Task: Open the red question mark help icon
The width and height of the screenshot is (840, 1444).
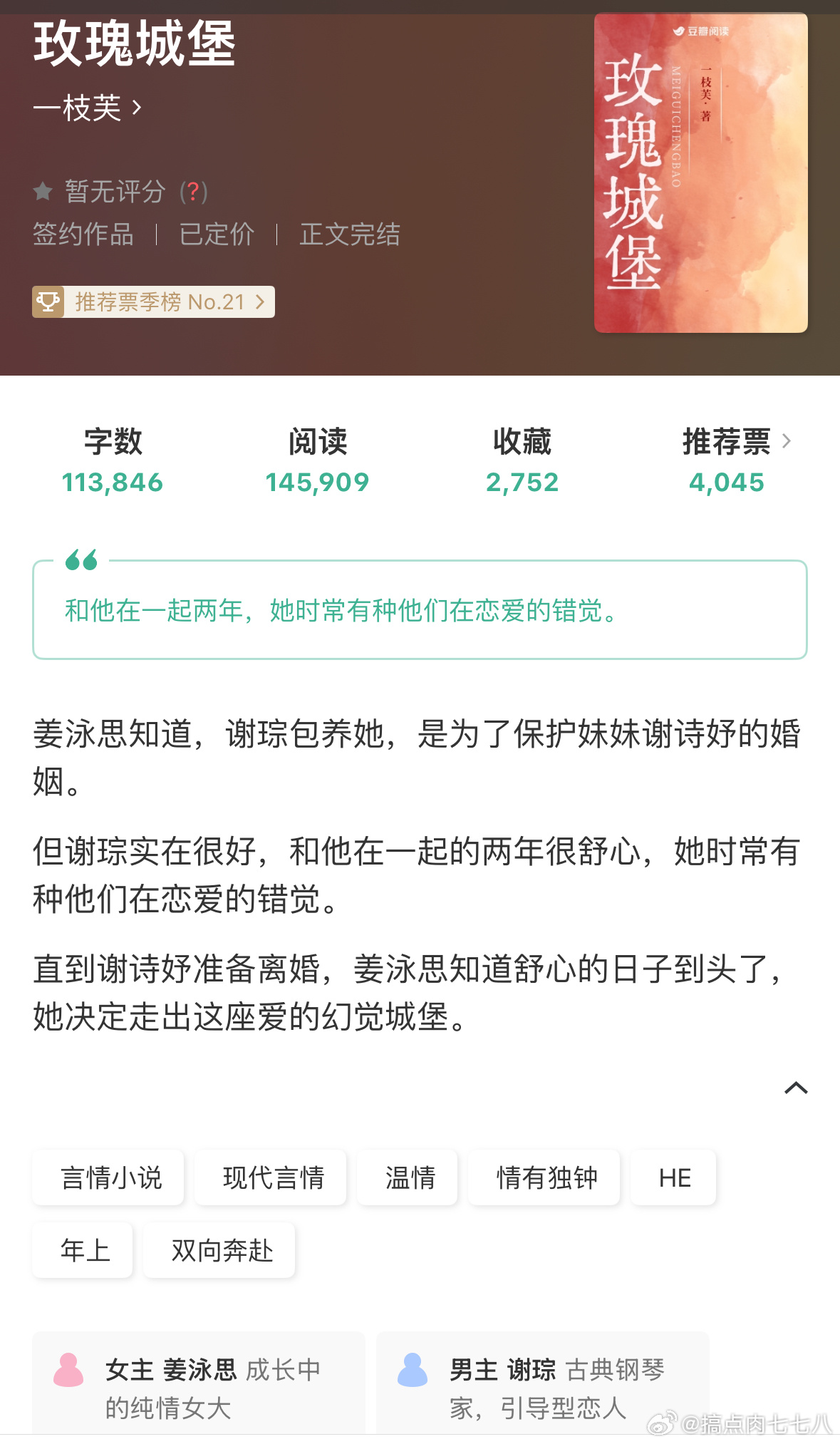Action: [195, 192]
